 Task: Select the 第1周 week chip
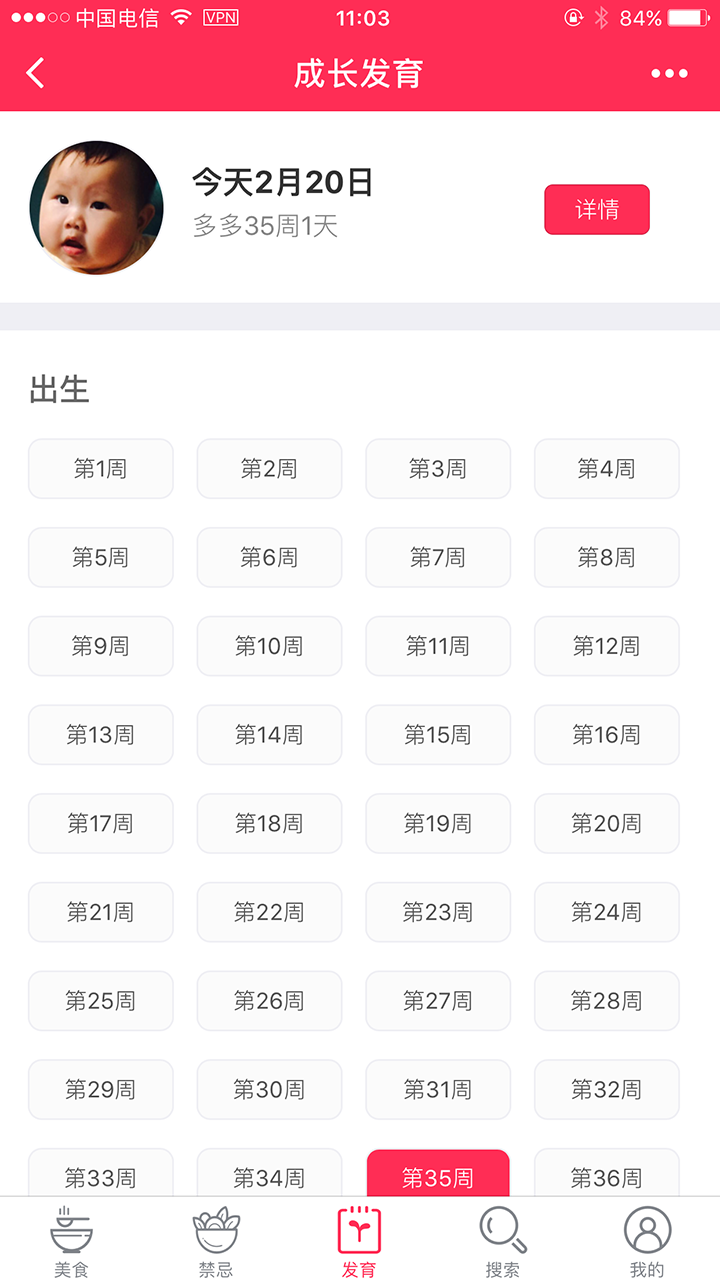100,468
